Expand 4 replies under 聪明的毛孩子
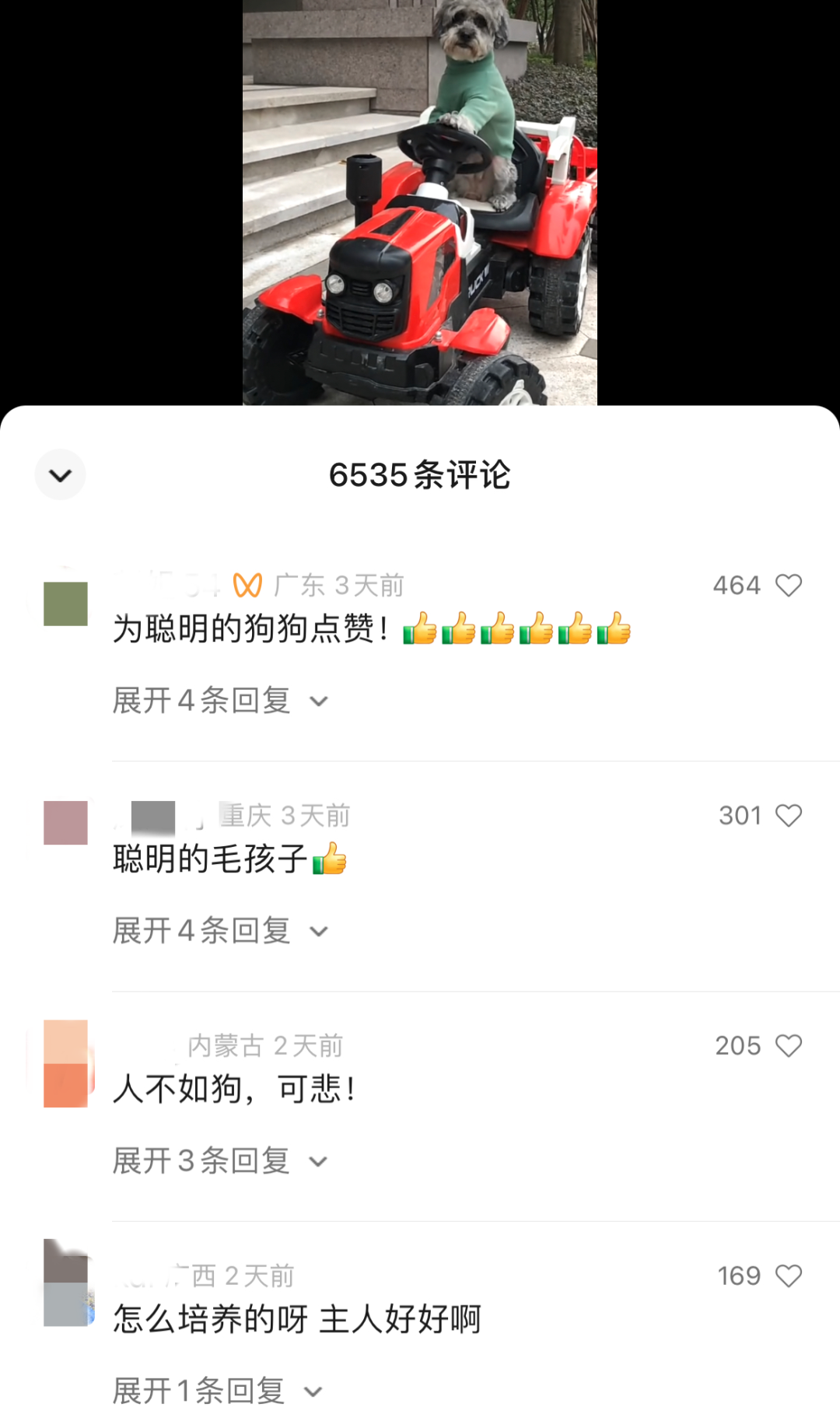The image size is (840, 1414). pyautogui.click(x=220, y=931)
